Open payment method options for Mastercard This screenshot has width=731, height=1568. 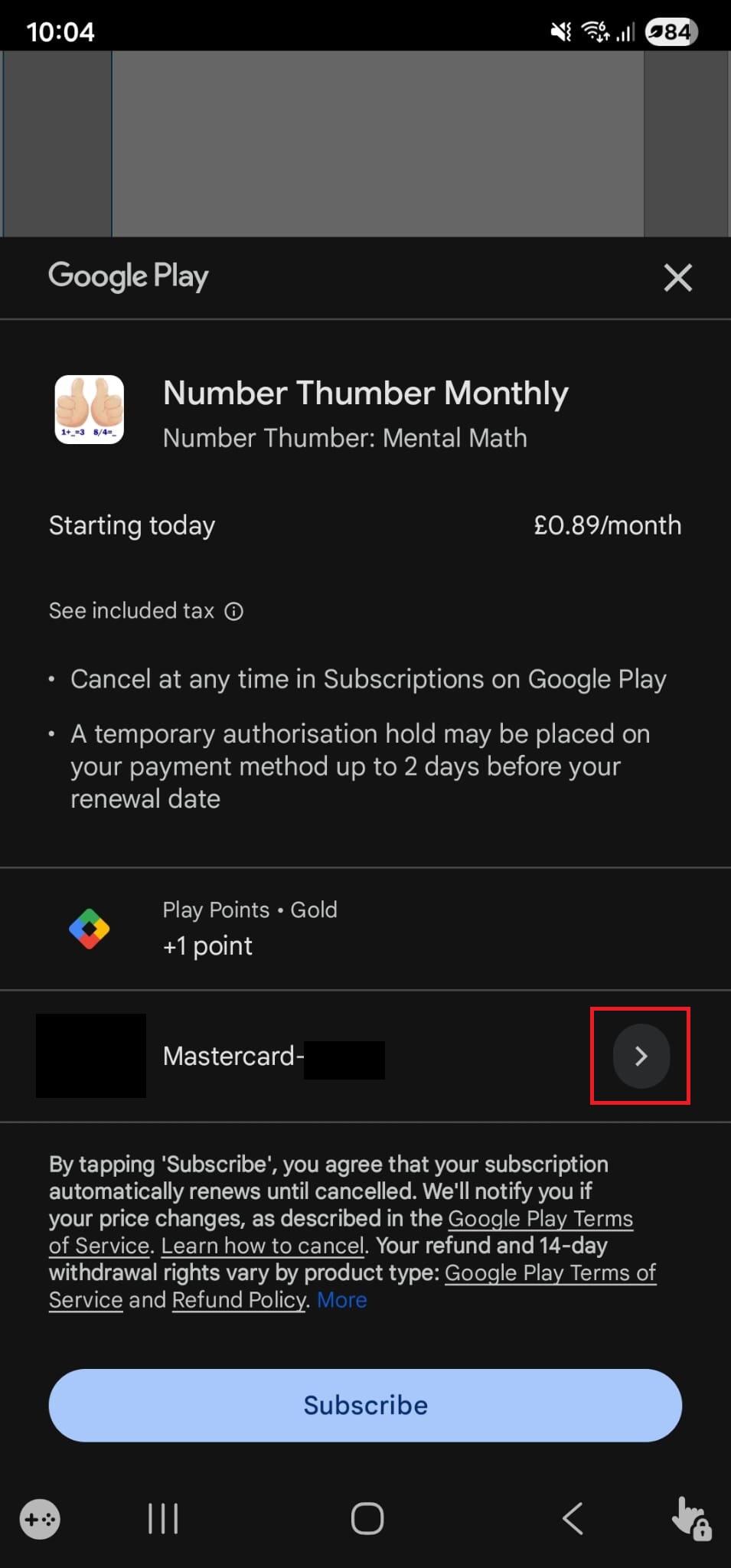click(x=641, y=1056)
